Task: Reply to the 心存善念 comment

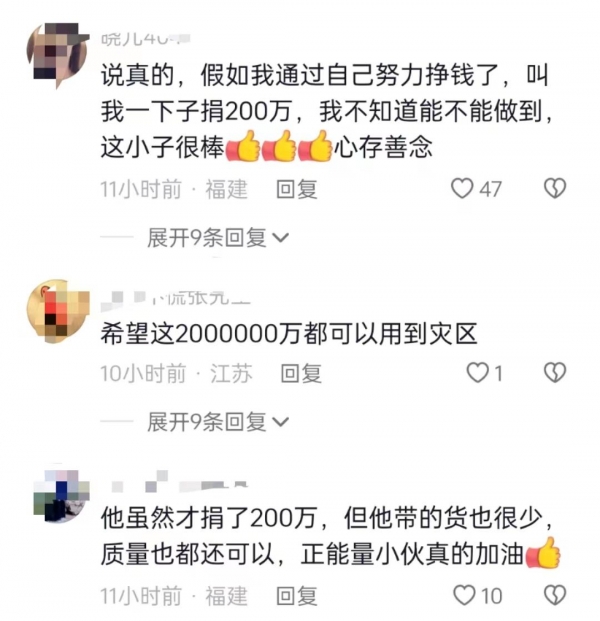Action: point(297,188)
